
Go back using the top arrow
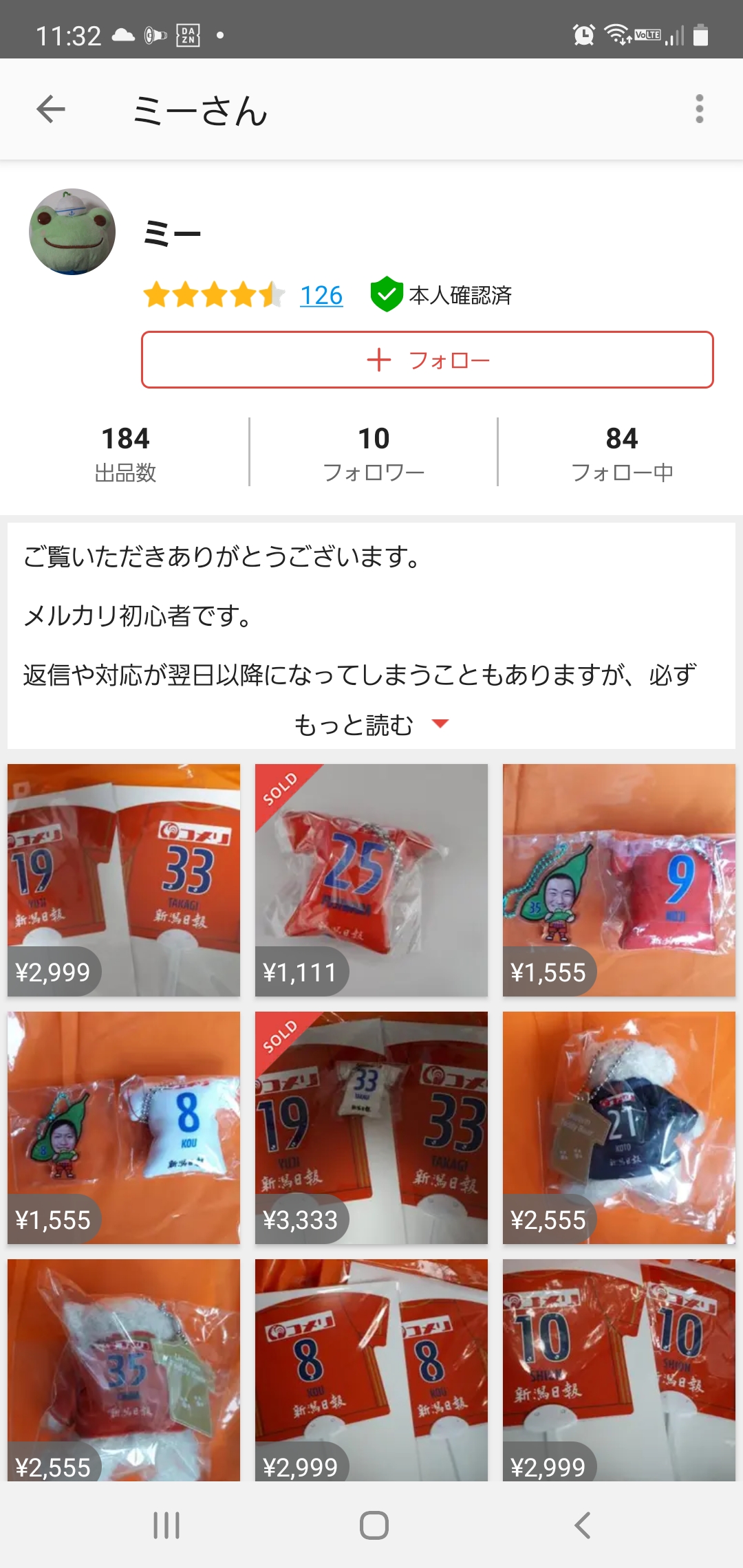click(x=51, y=109)
